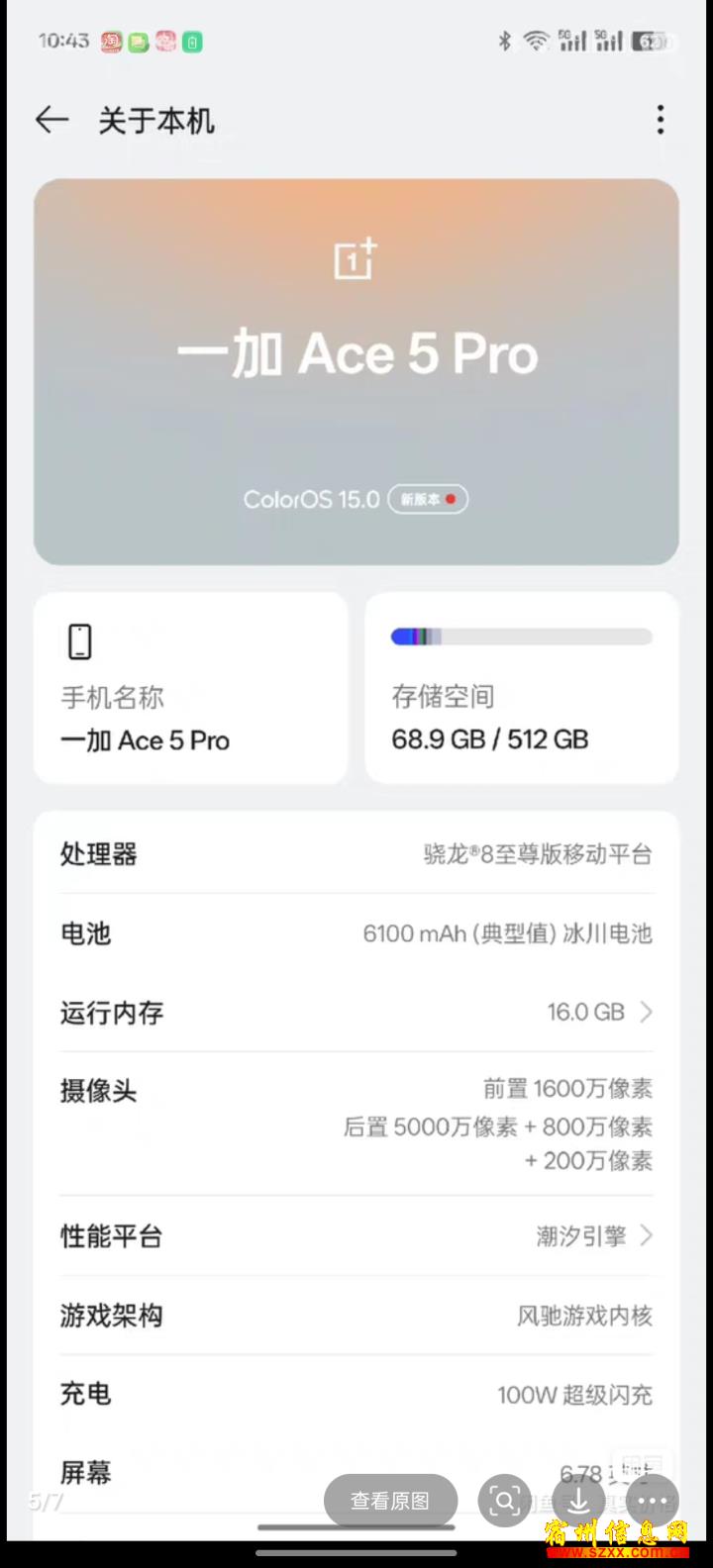This screenshot has height=1568, width=713.
Task: Open the 存储空间 storage card
Action: click(521, 688)
